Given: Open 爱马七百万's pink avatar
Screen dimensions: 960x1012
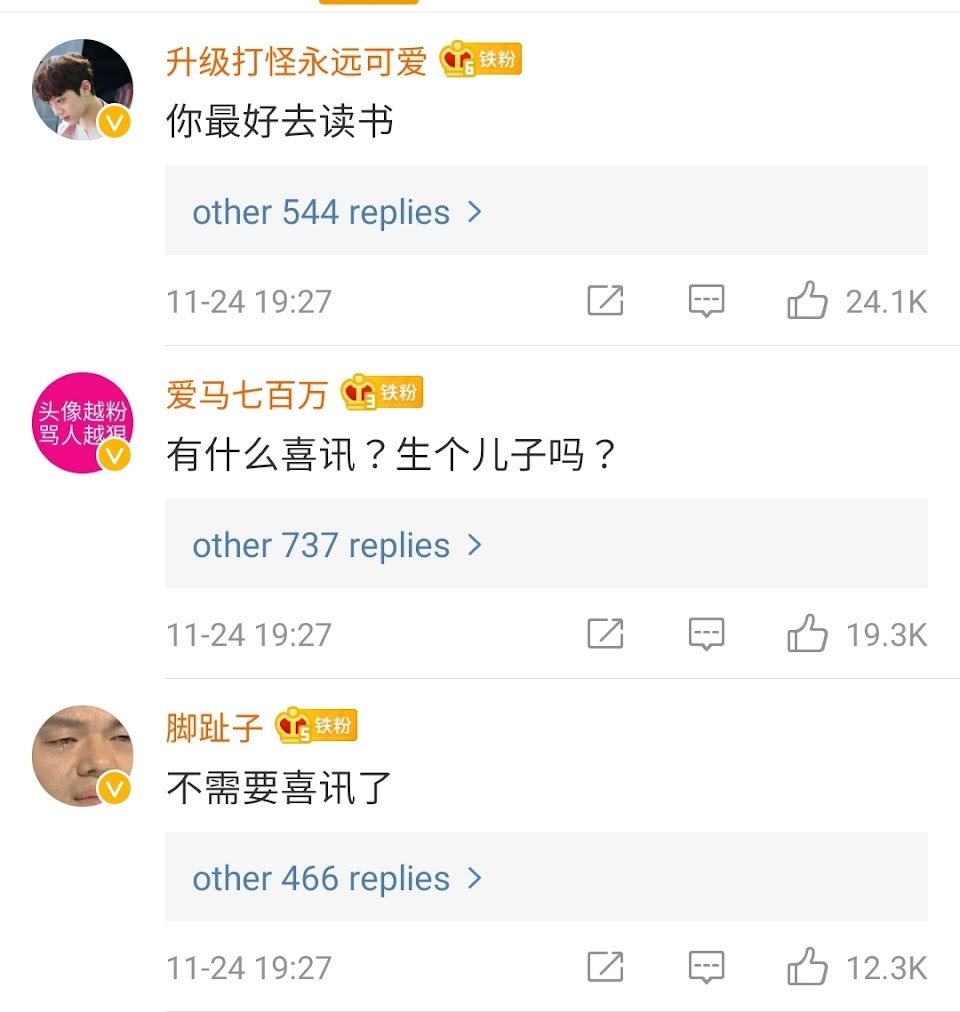Looking at the screenshot, I should tap(83, 423).
